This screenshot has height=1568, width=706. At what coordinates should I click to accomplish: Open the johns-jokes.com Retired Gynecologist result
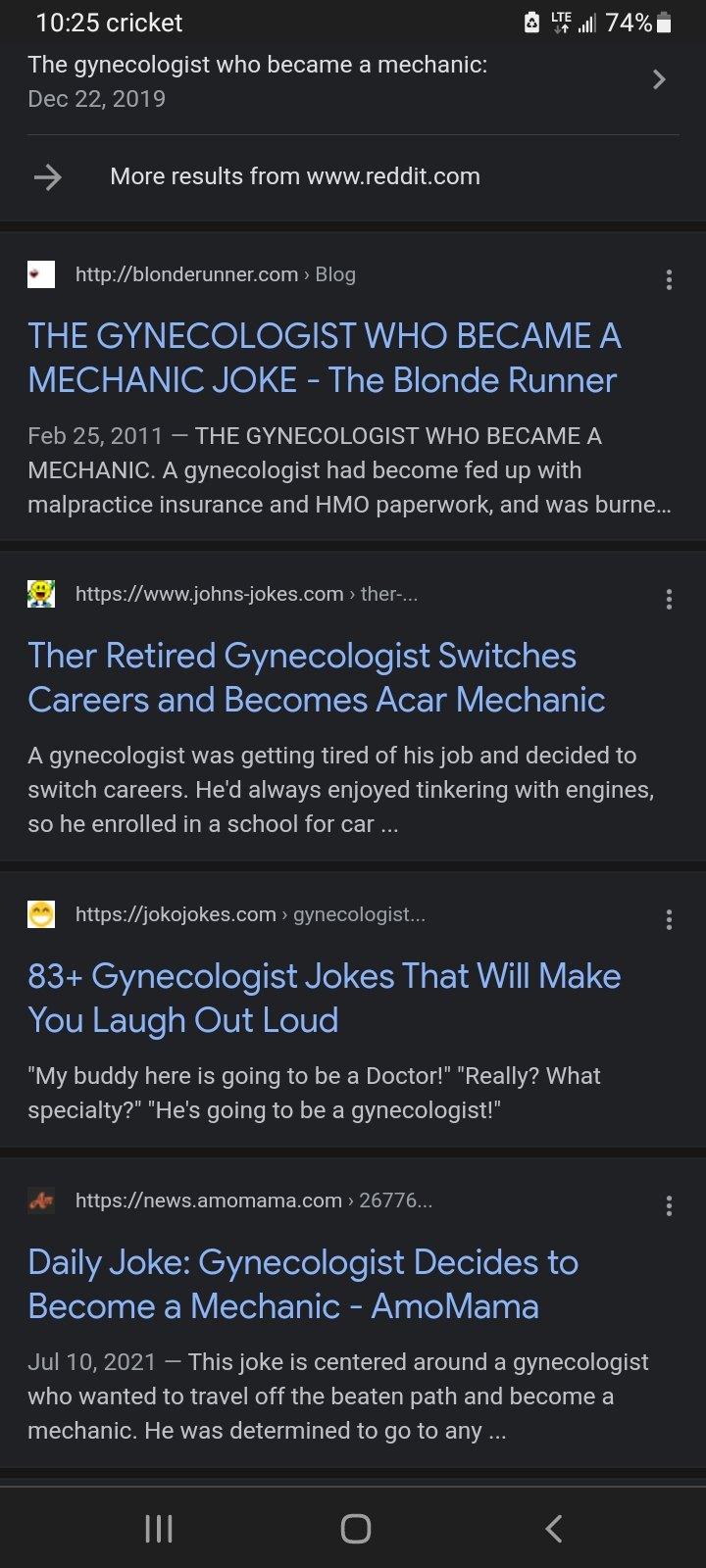click(317, 677)
